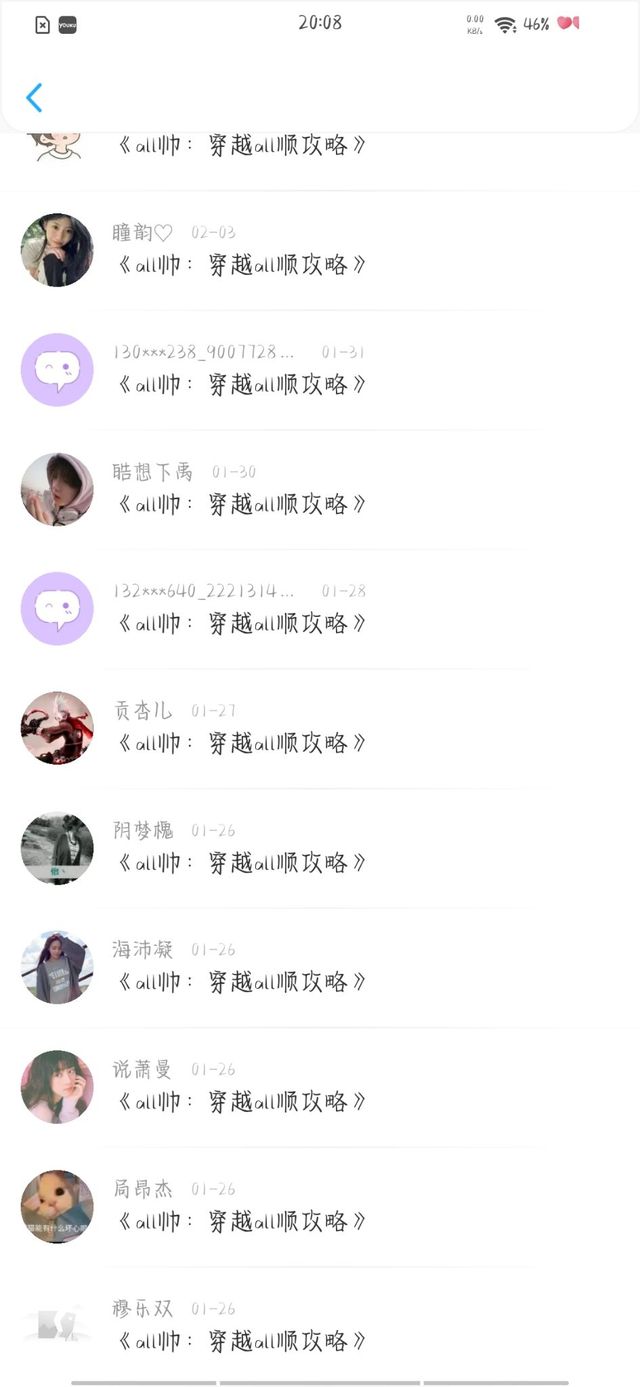This screenshot has height=1387, width=640.
Task: Open the entry from 132***640_2221314
Action: (x=320, y=609)
